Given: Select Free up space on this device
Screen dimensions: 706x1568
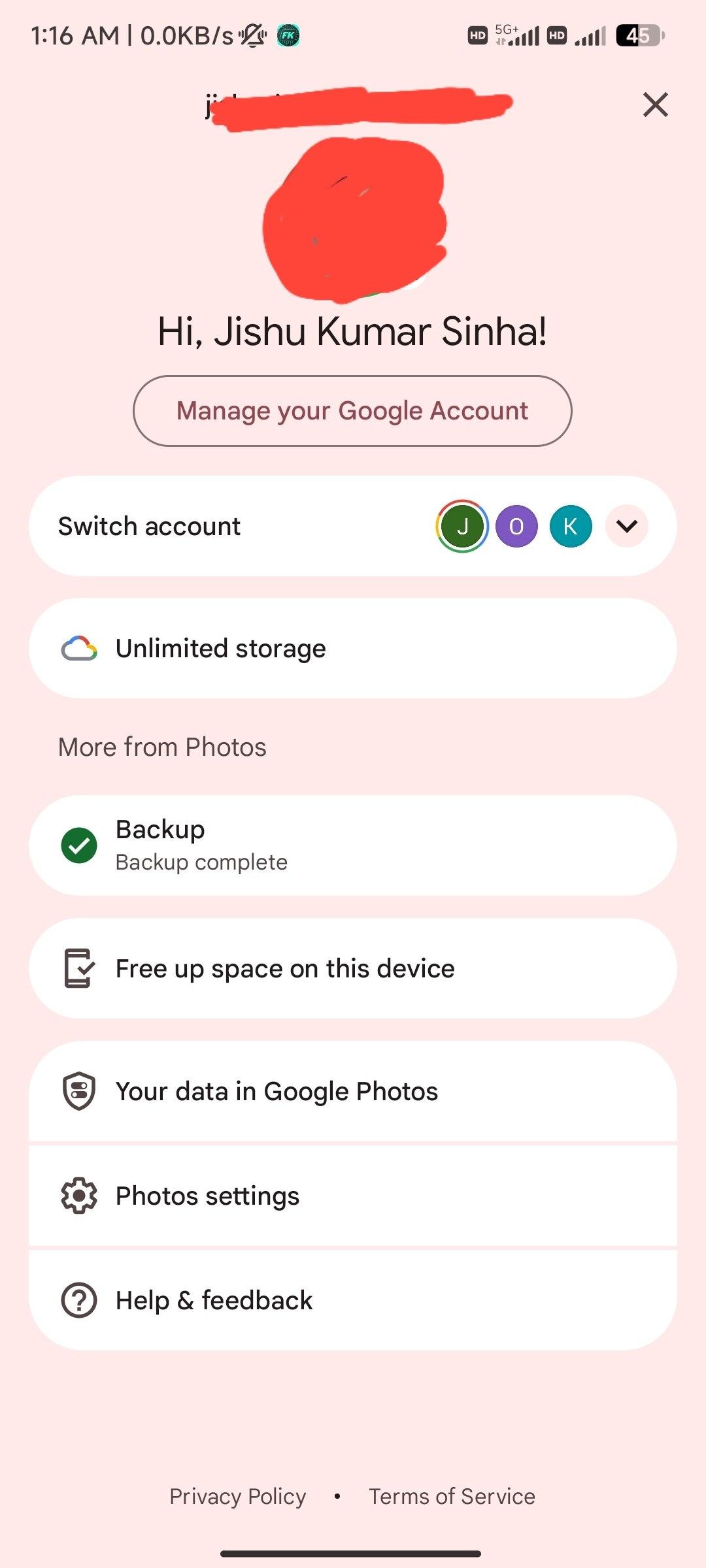Looking at the screenshot, I should pyautogui.click(x=352, y=968).
